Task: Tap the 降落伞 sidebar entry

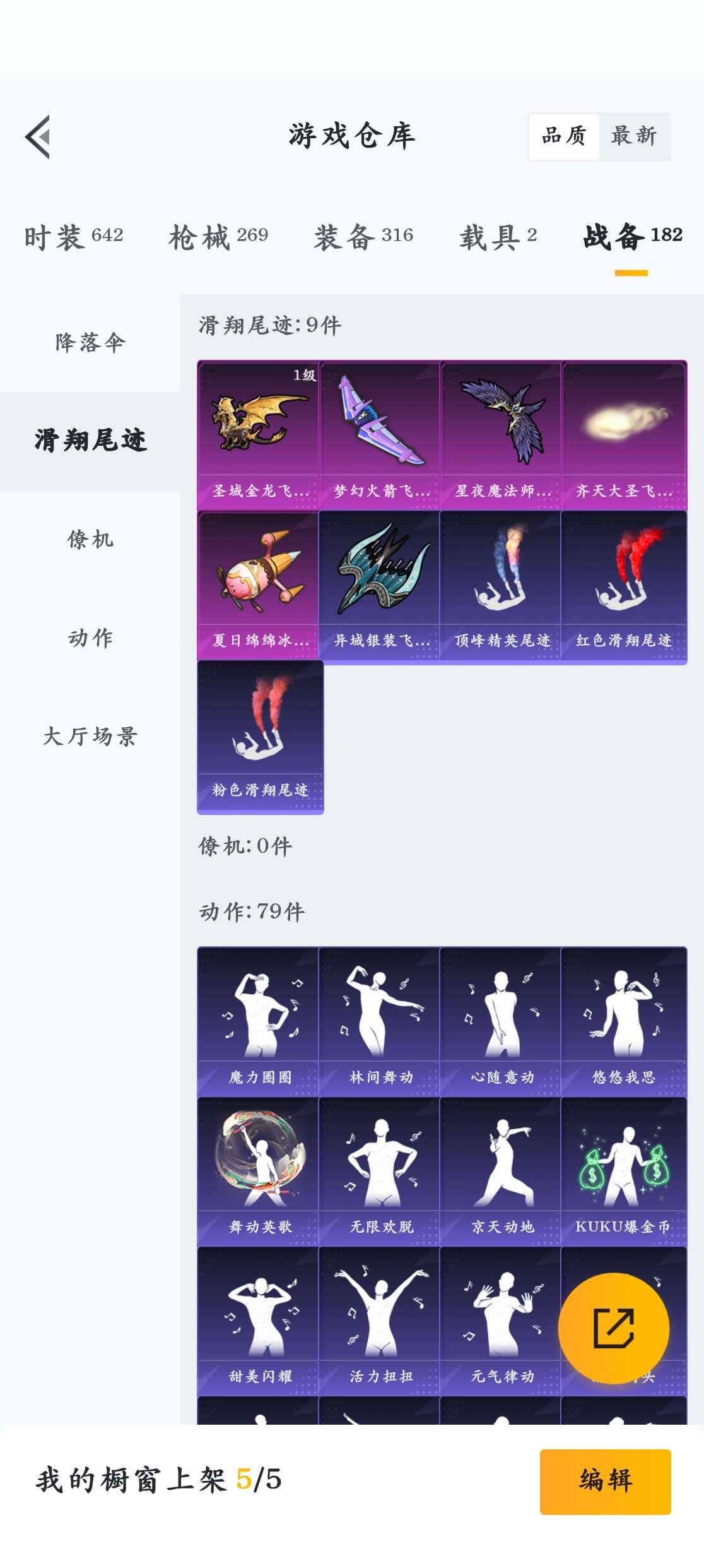Action: [x=90, y=341]
